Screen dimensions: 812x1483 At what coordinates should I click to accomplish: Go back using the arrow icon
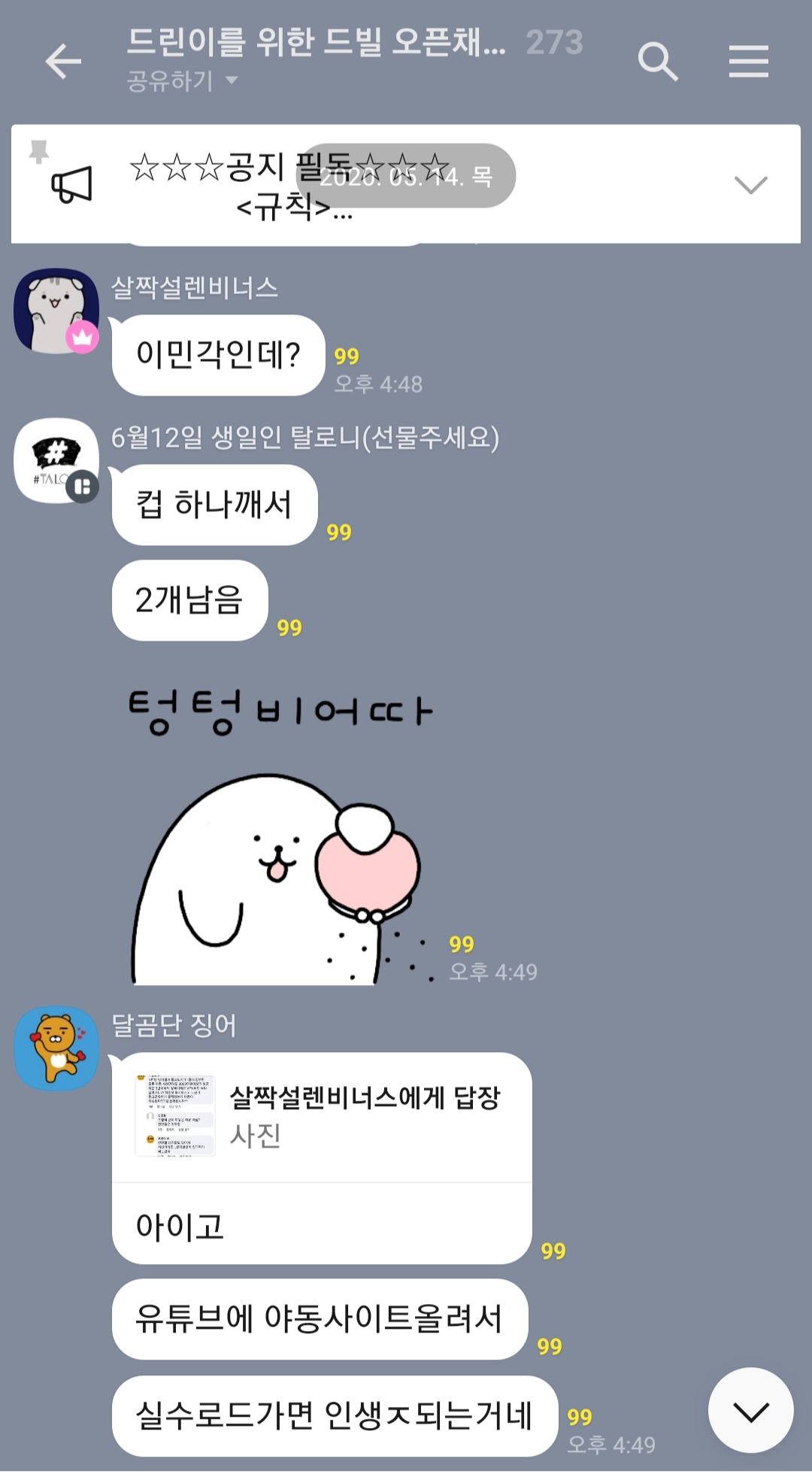click(63, 61)
